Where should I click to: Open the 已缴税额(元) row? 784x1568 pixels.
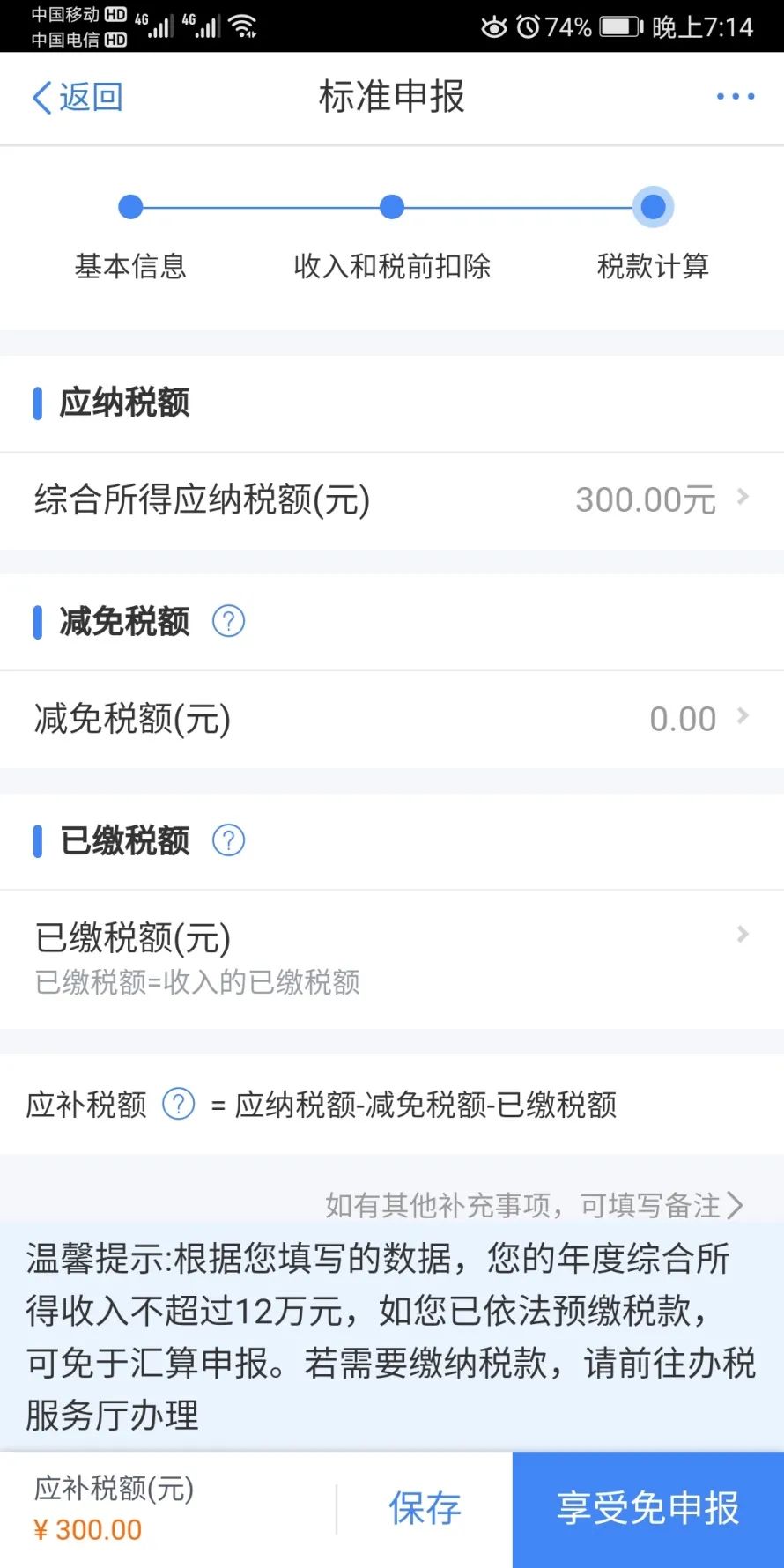click(392, 958)
